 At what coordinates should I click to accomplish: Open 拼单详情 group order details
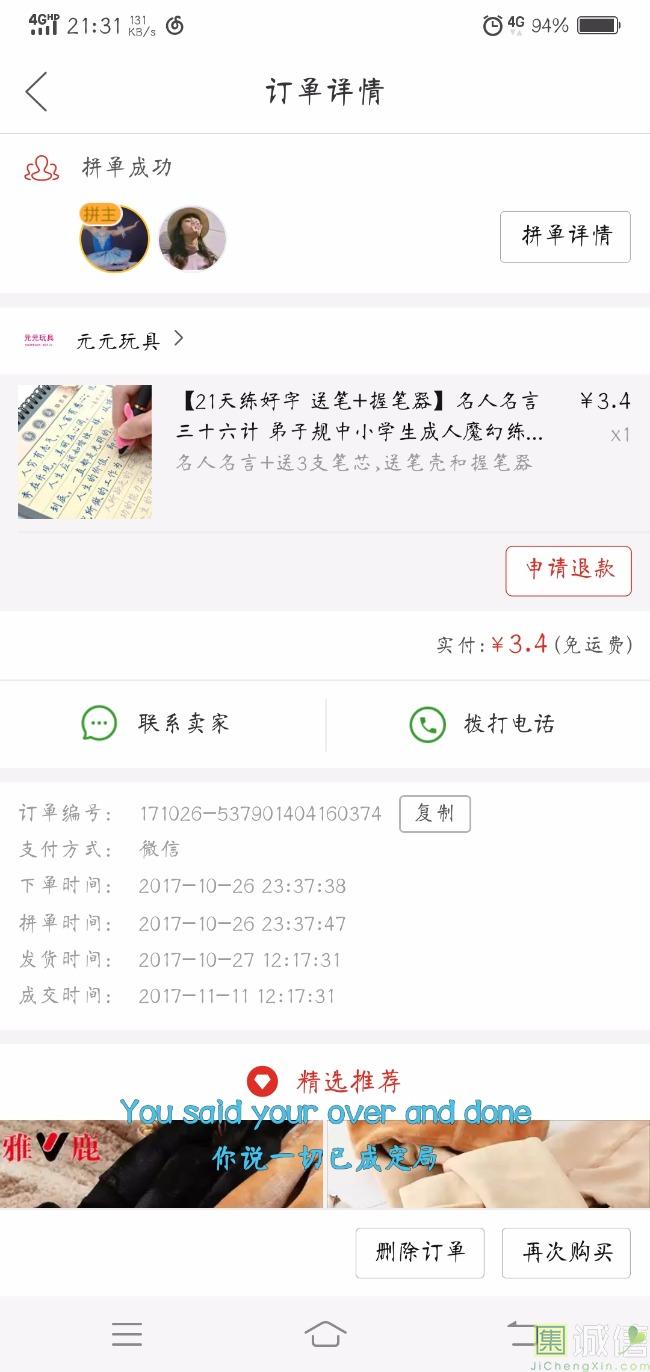pos(565,236)
